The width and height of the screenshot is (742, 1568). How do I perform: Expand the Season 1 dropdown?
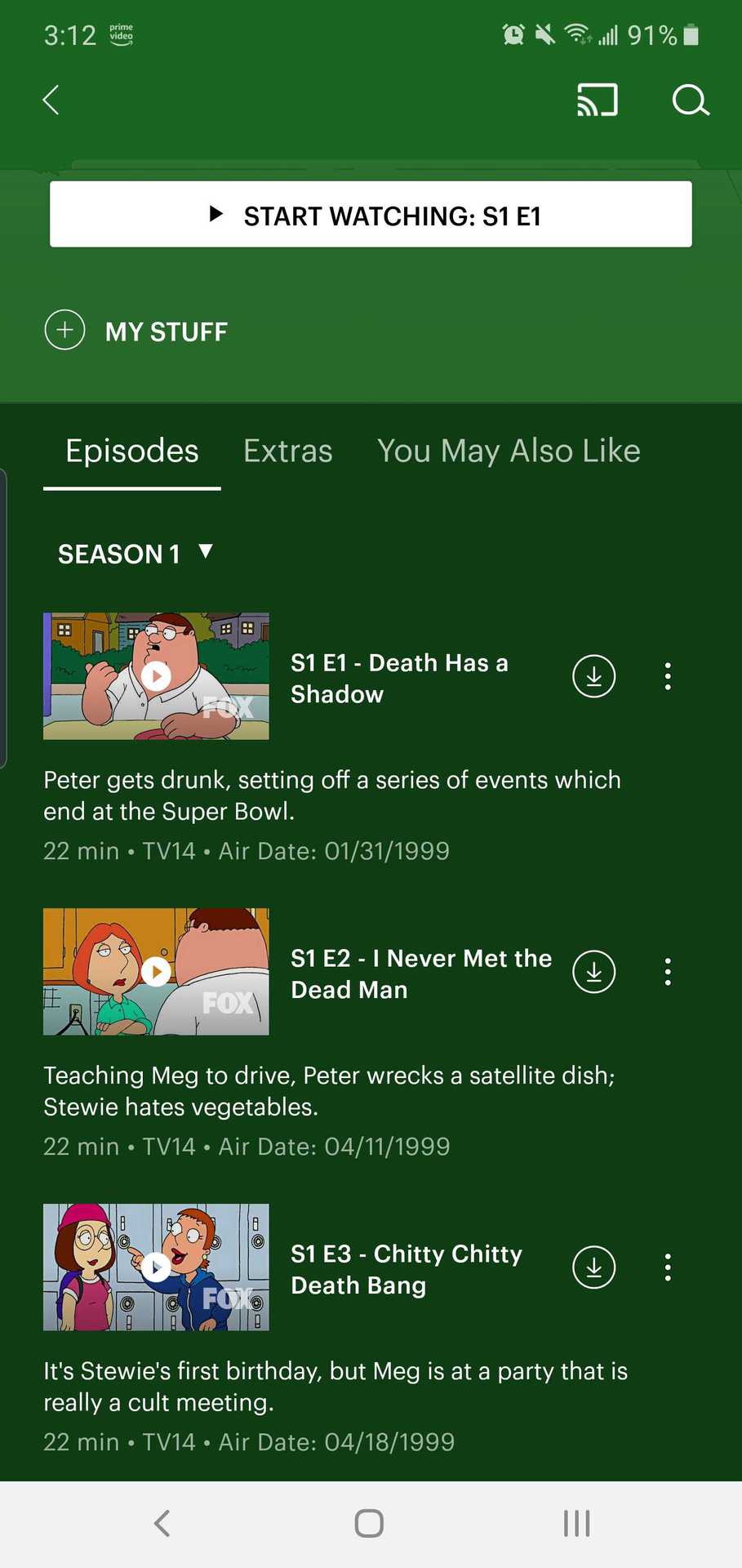[x=136, y=554]
